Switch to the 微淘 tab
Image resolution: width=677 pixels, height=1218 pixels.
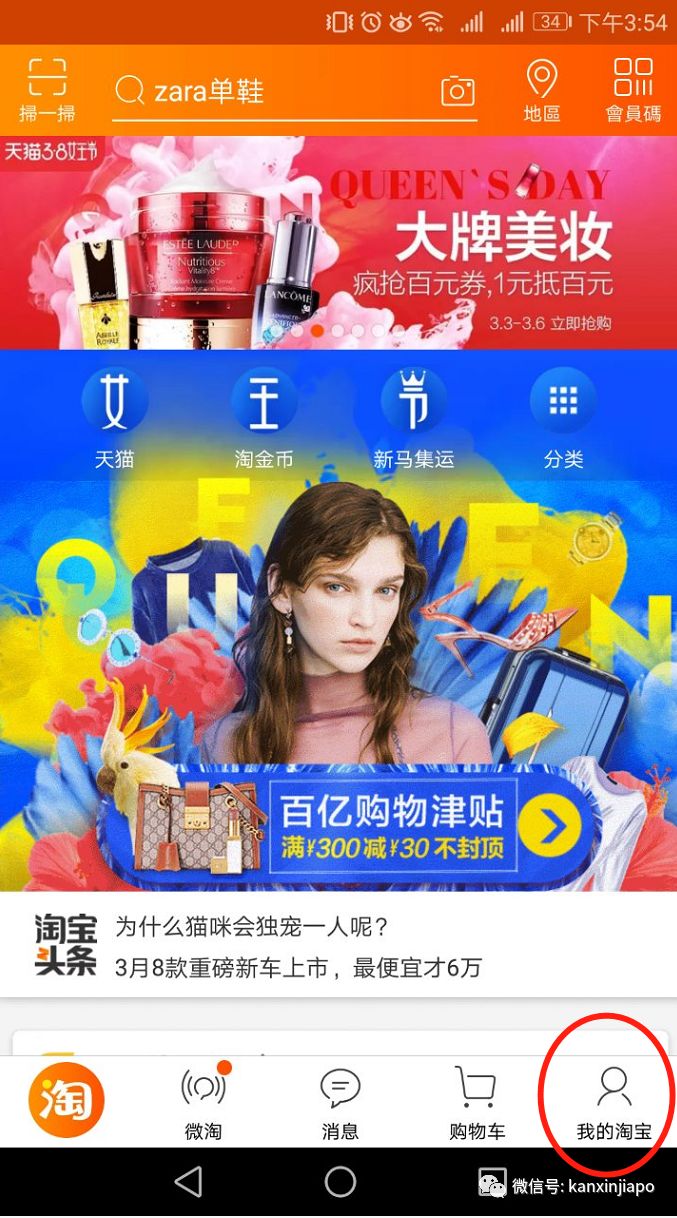click(203, 1103)
